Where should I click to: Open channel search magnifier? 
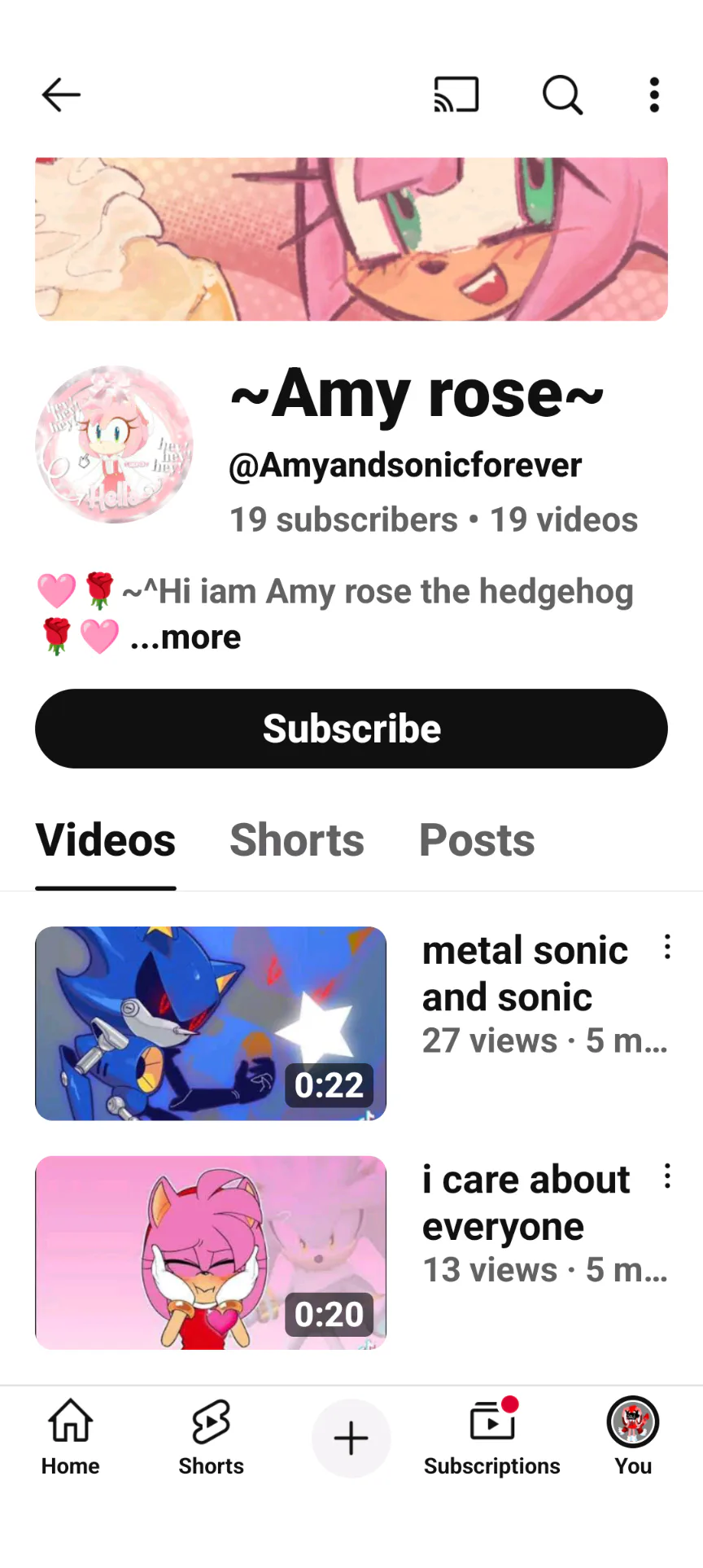(x=562, y=95)
